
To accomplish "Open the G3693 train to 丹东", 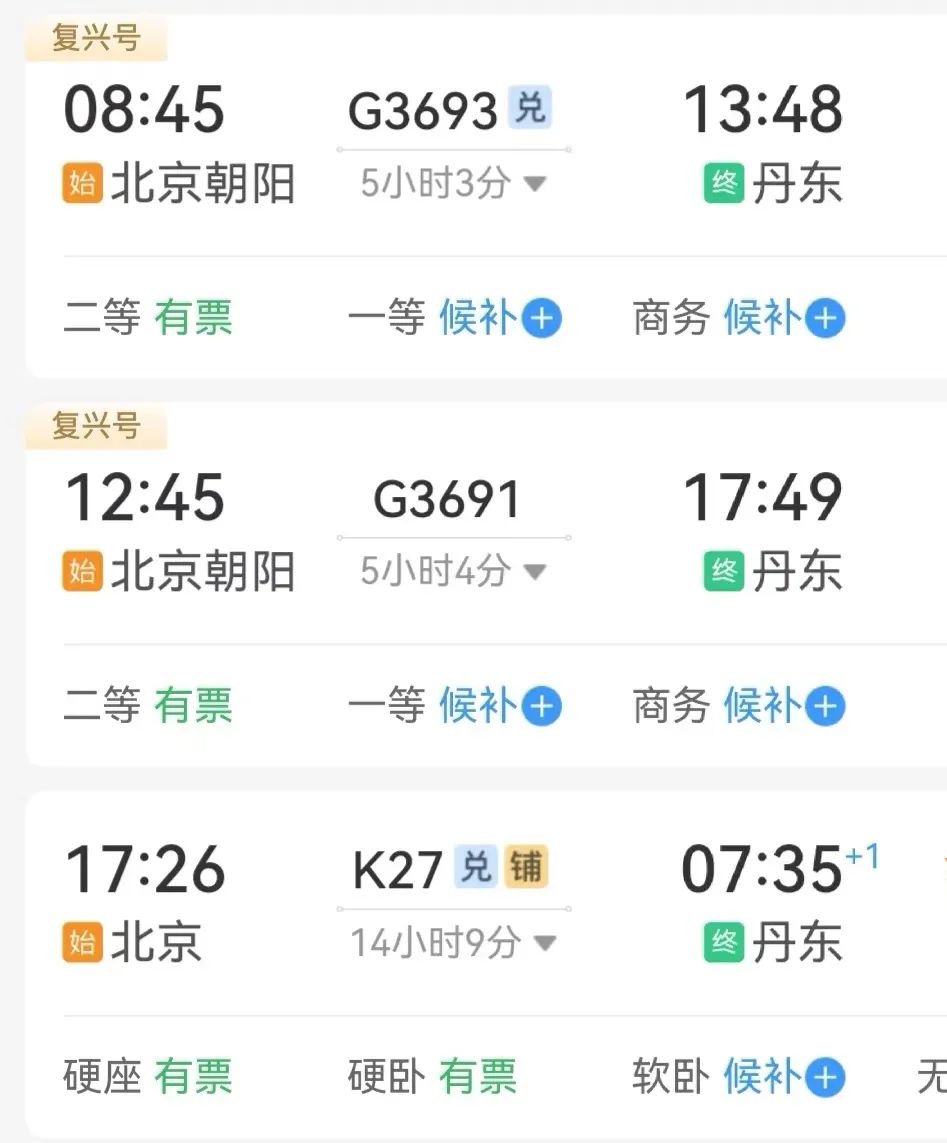I will [x=422, y=110].
